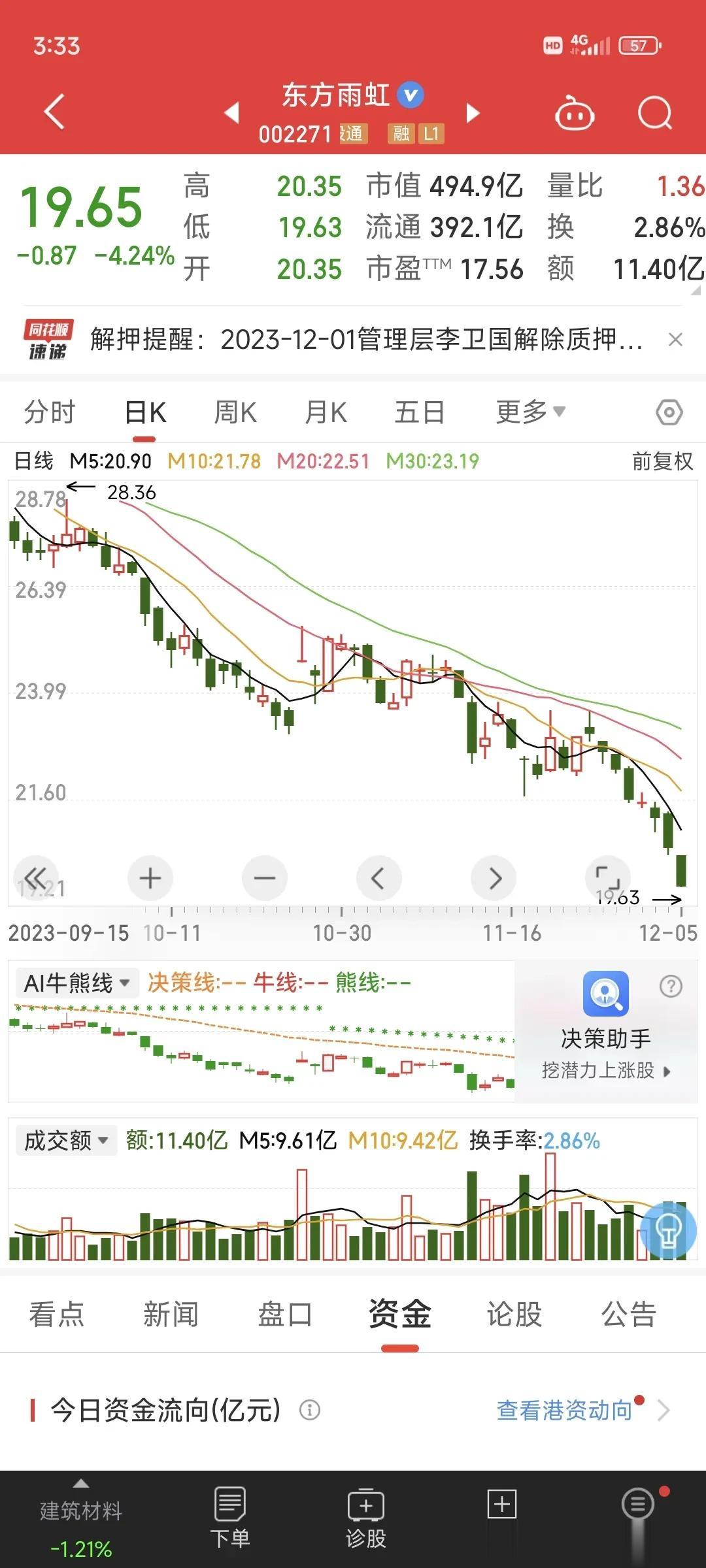Select the 月K chart tab
Viewport: 706px width, 1568px height.
[326, 412]
